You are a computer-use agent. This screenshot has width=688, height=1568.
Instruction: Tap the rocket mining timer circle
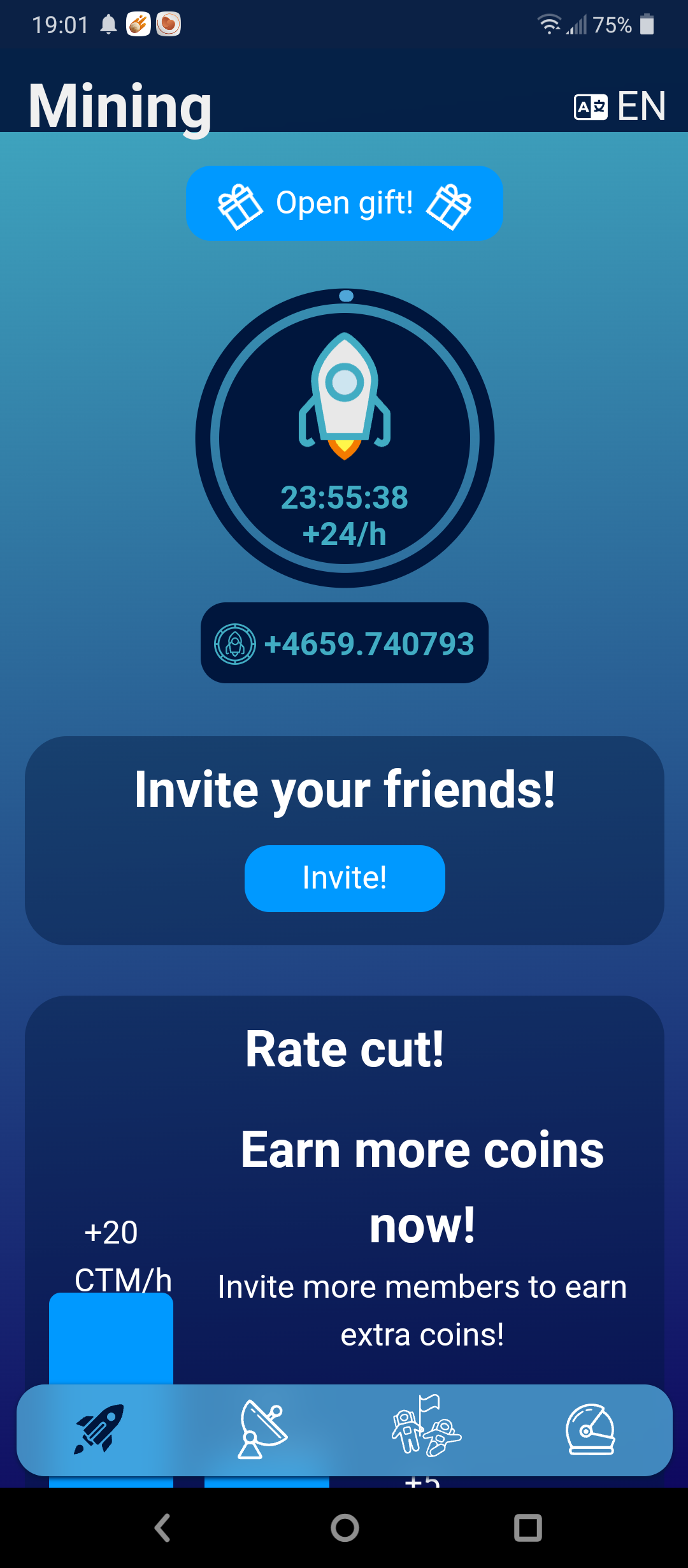tap(345, 439)
